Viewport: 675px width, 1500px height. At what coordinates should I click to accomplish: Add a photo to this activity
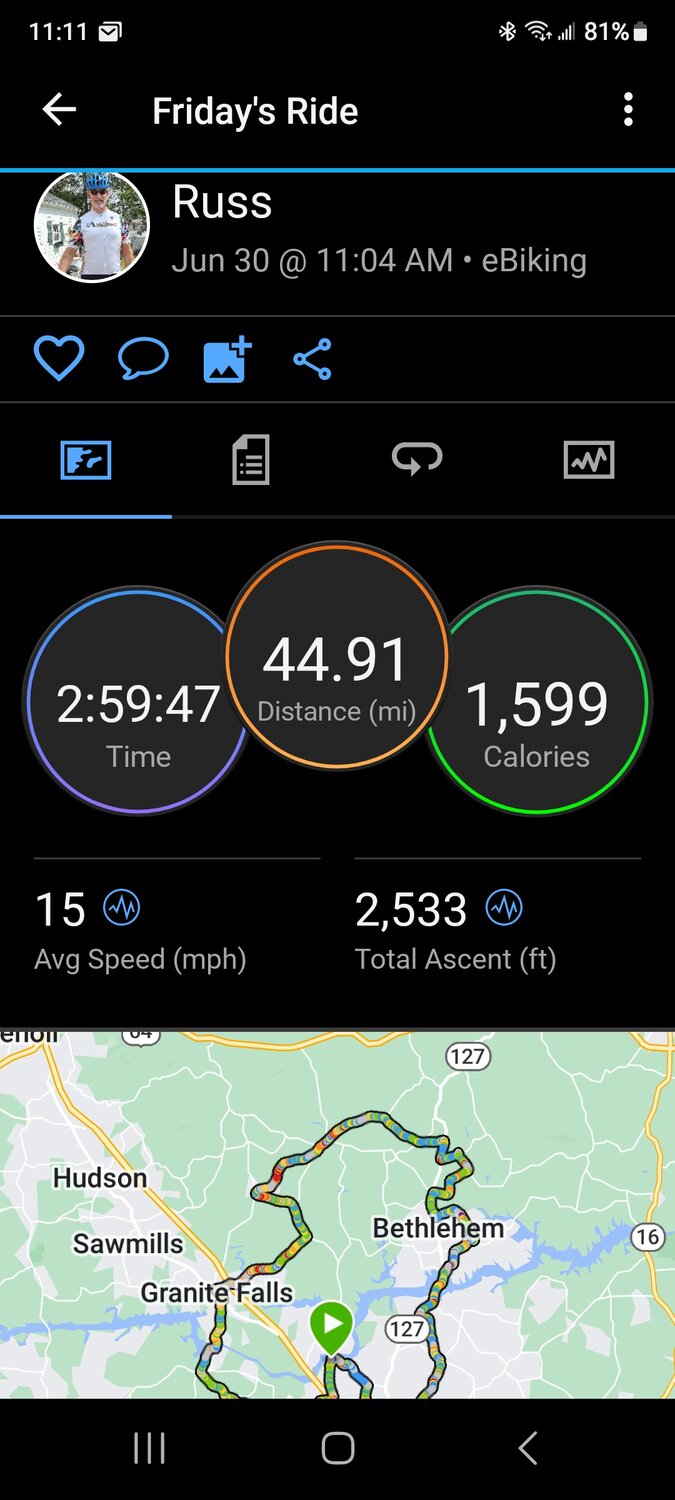tap(228, 359)
